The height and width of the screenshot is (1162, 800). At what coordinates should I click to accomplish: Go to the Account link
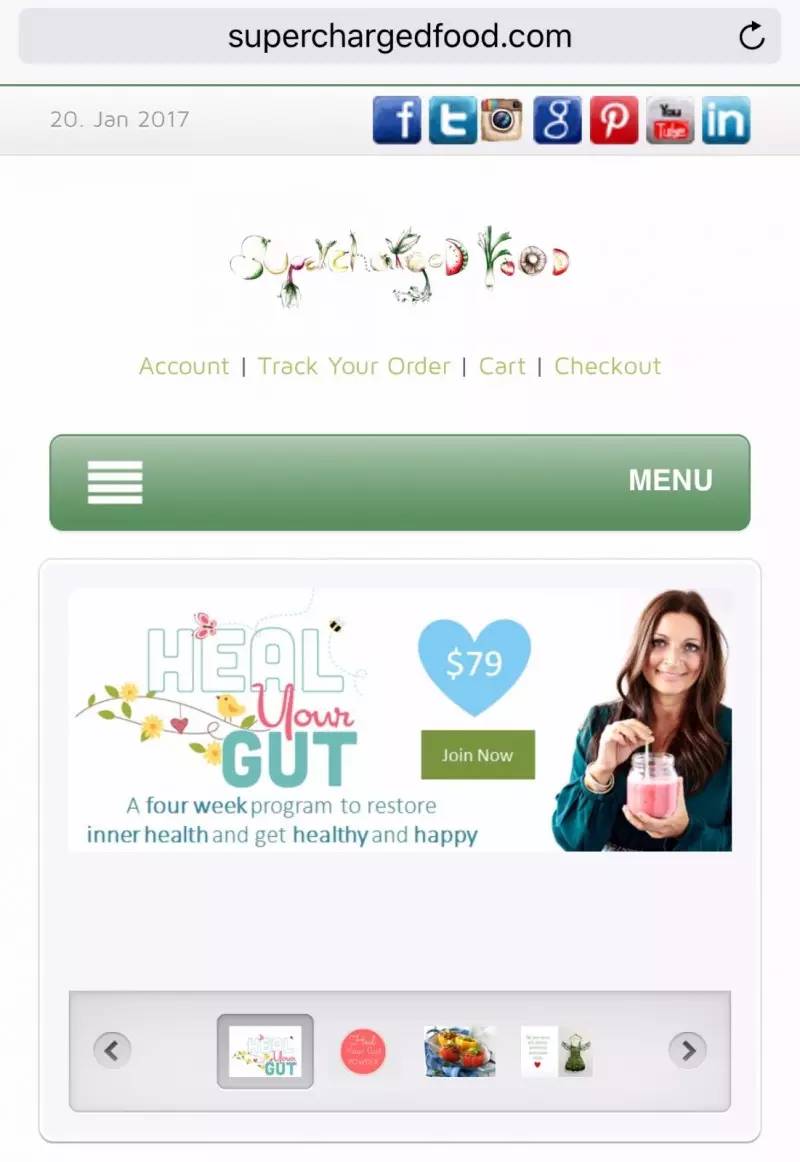pos(184,366)
